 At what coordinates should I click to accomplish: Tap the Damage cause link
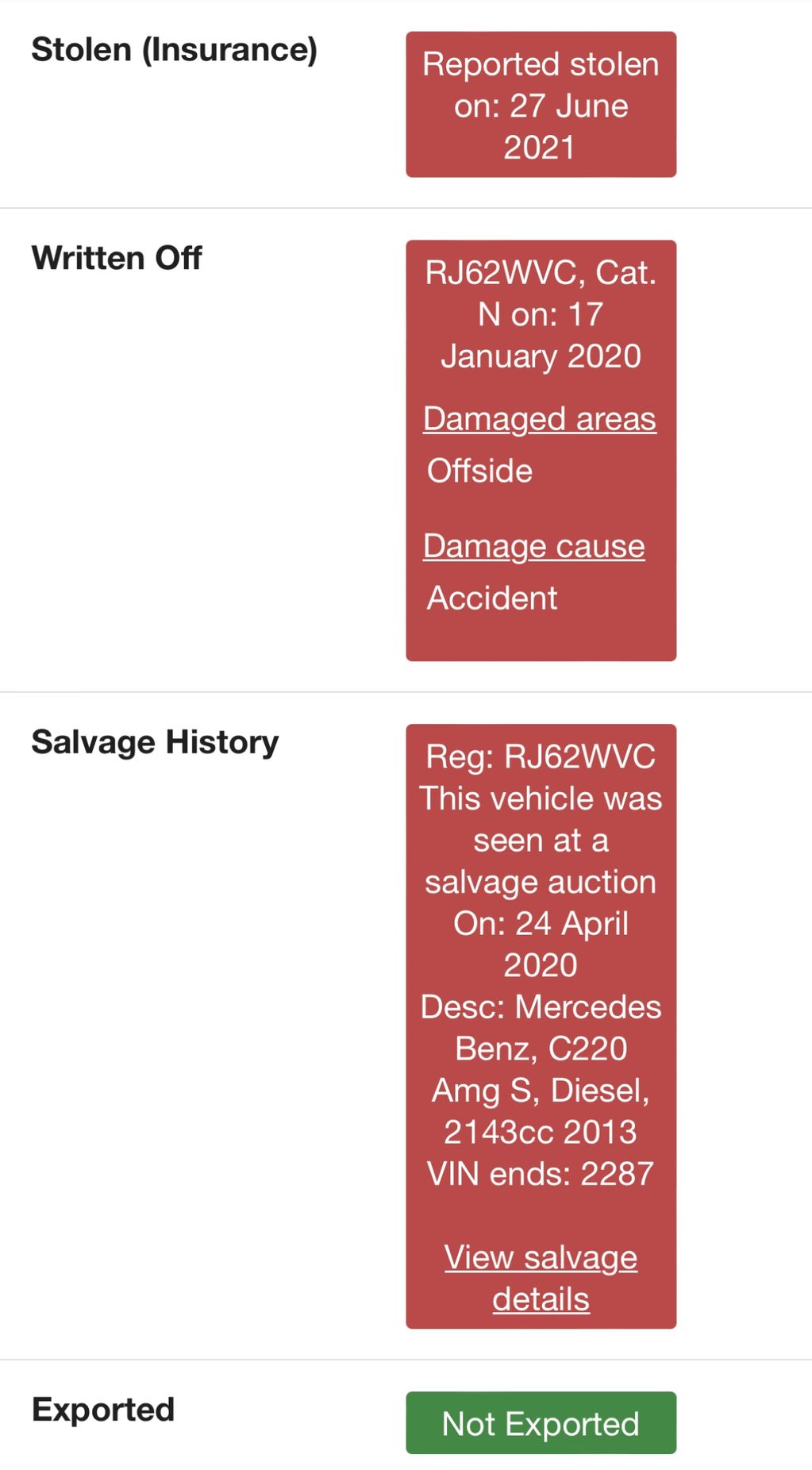(x=534, y=545)
